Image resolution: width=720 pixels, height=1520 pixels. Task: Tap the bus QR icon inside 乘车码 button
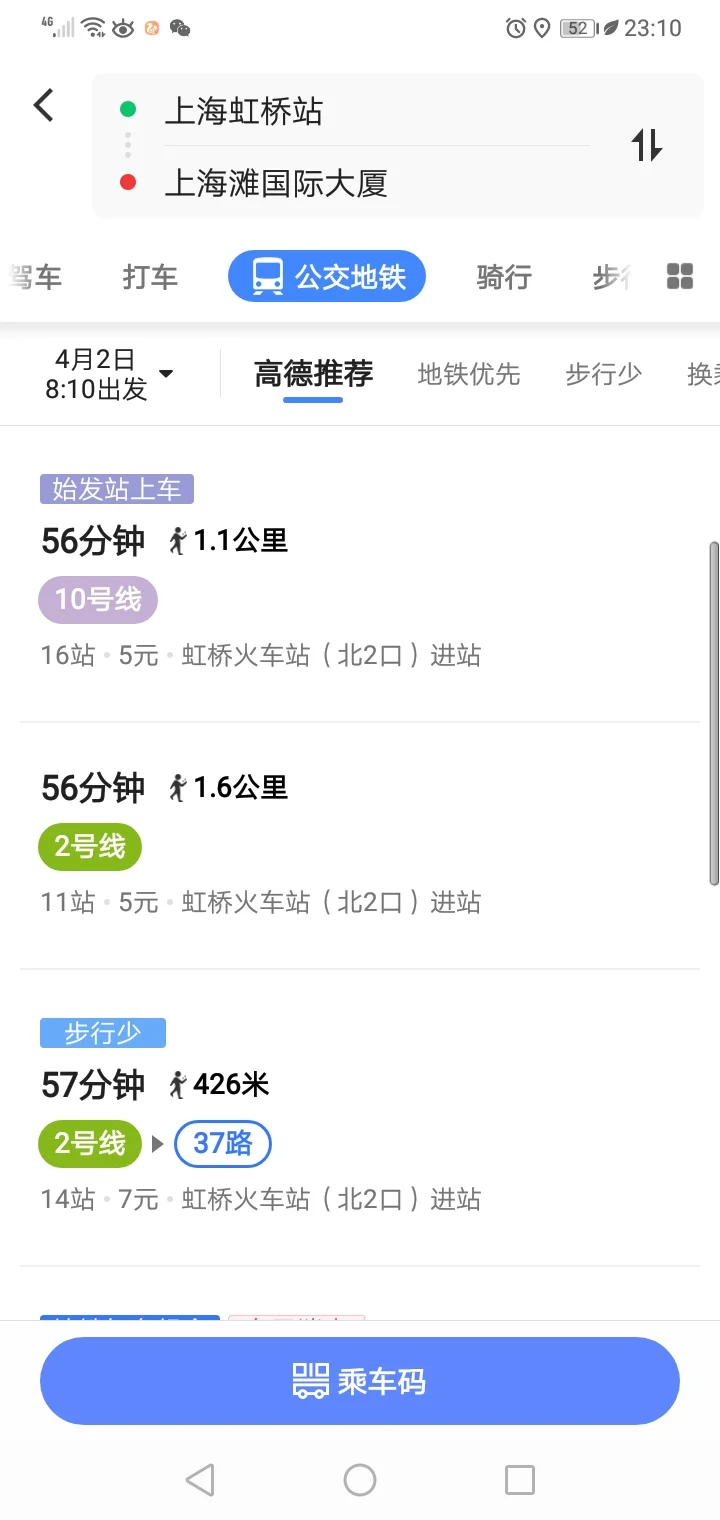click(x=309, y=1382)
